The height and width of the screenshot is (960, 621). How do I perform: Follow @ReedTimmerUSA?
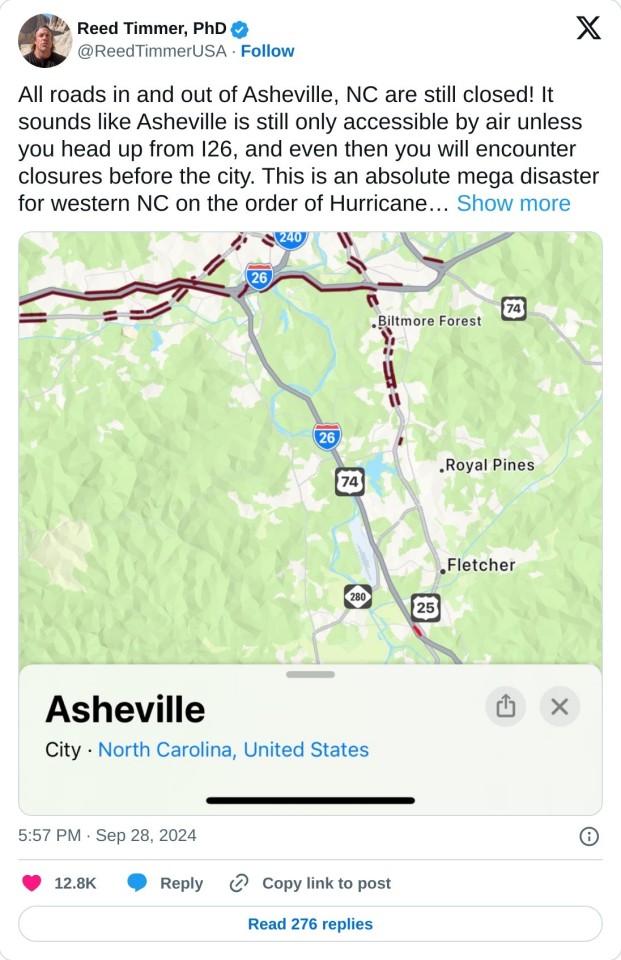pos(268,51)
